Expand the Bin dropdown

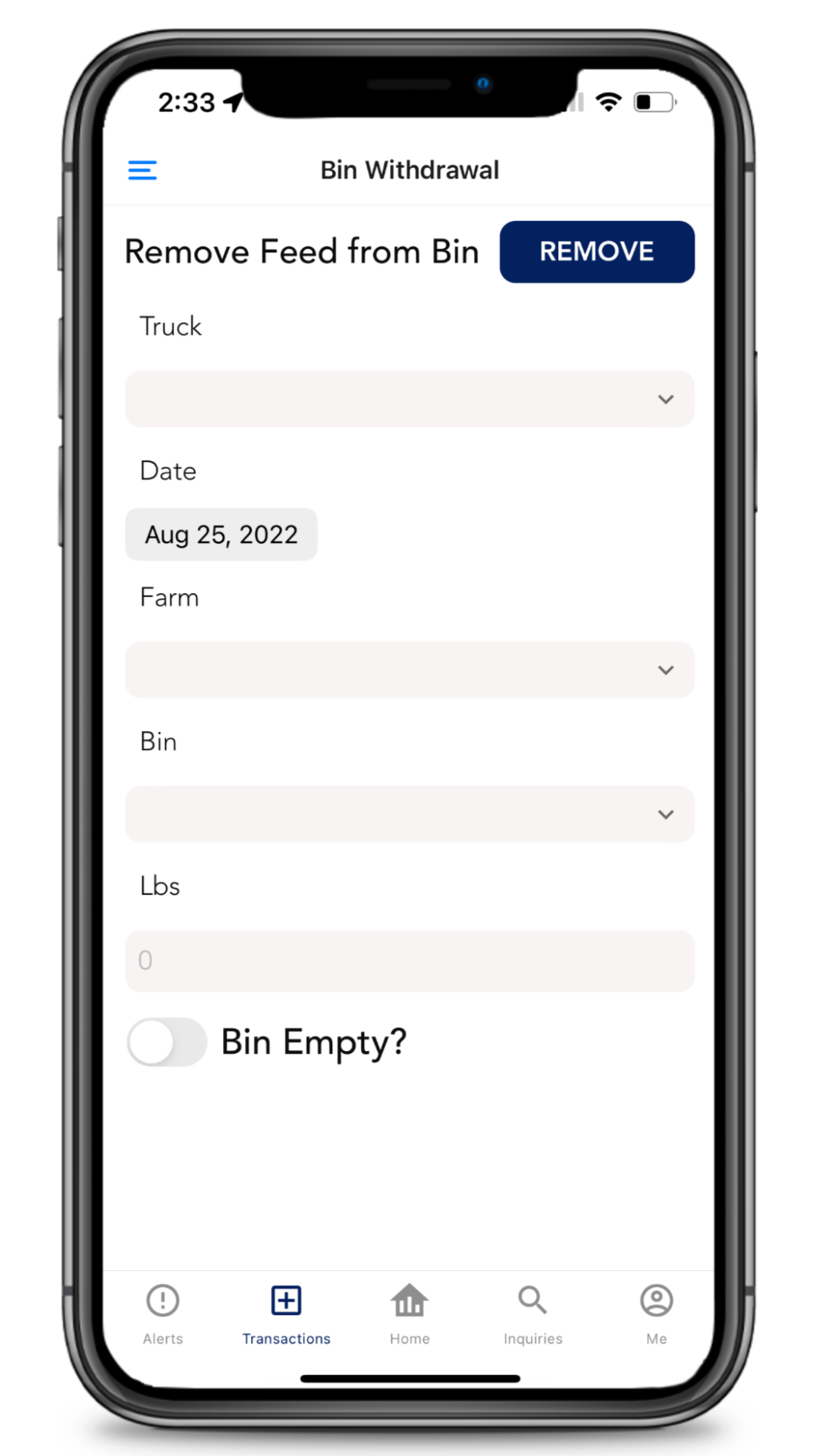pos(409,814)
